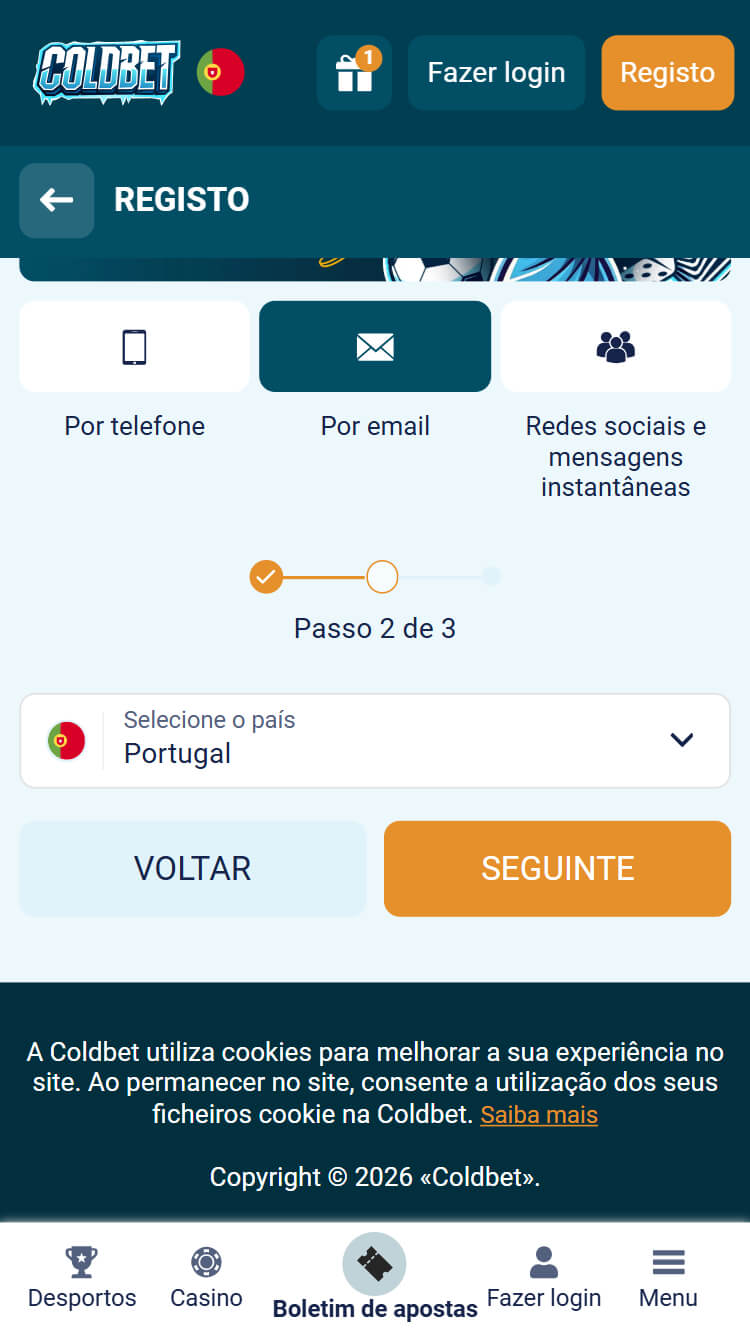Expand the Selecione o país dropdown
The width and height of the screenshot is (750, 1334).
tap(375, 740)
